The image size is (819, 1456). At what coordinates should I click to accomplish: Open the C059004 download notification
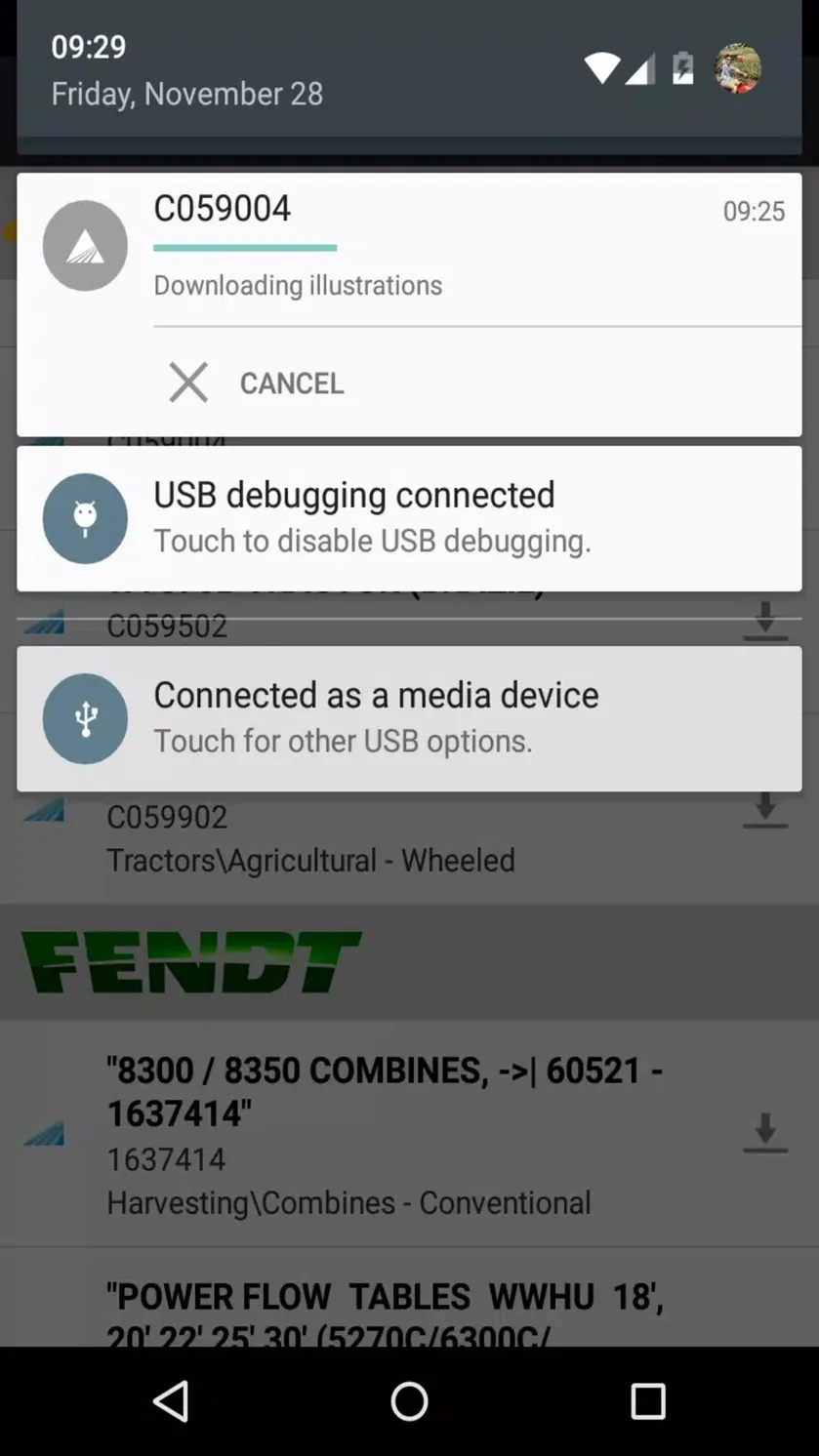tap(409, 250)
